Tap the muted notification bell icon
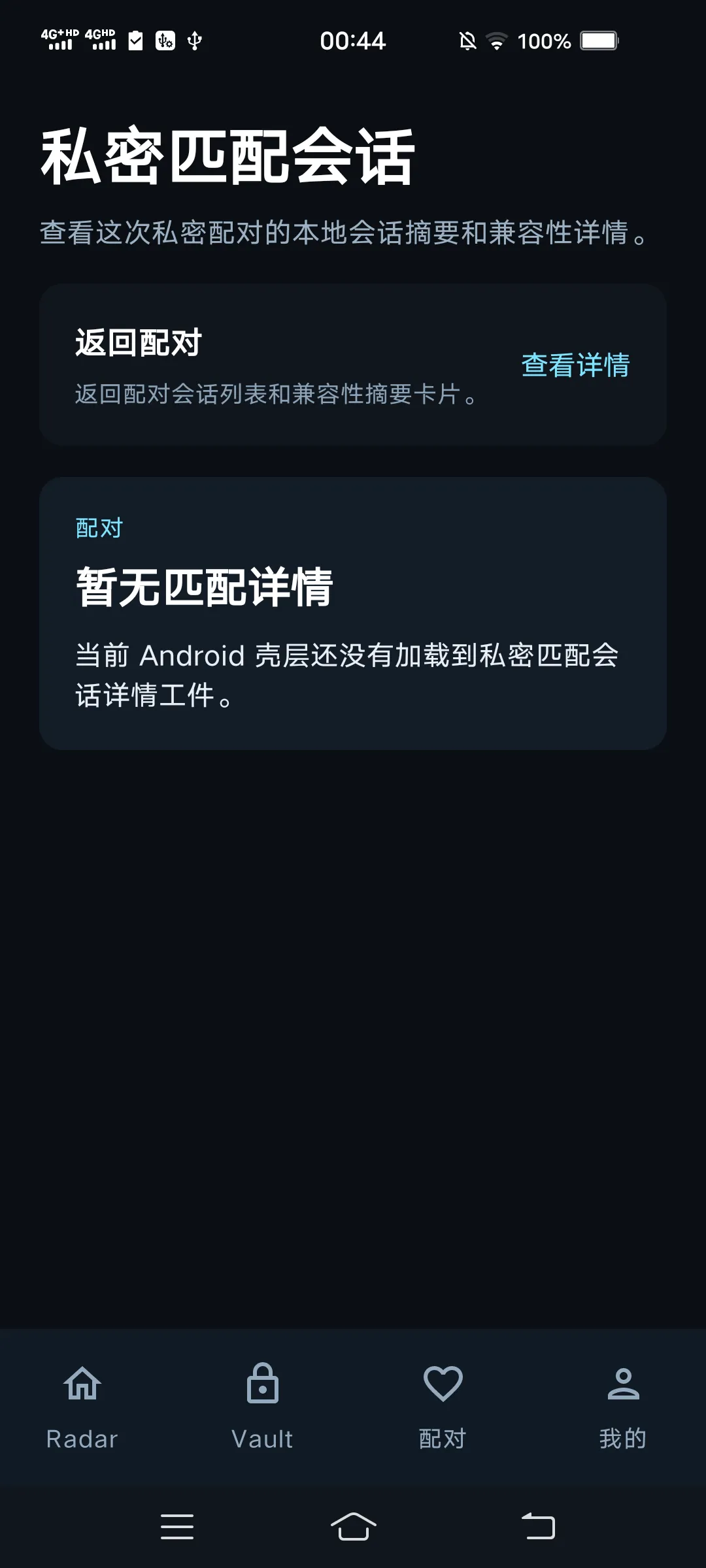This screenshot has height=1568, width=706. click(x=467, y=41)
